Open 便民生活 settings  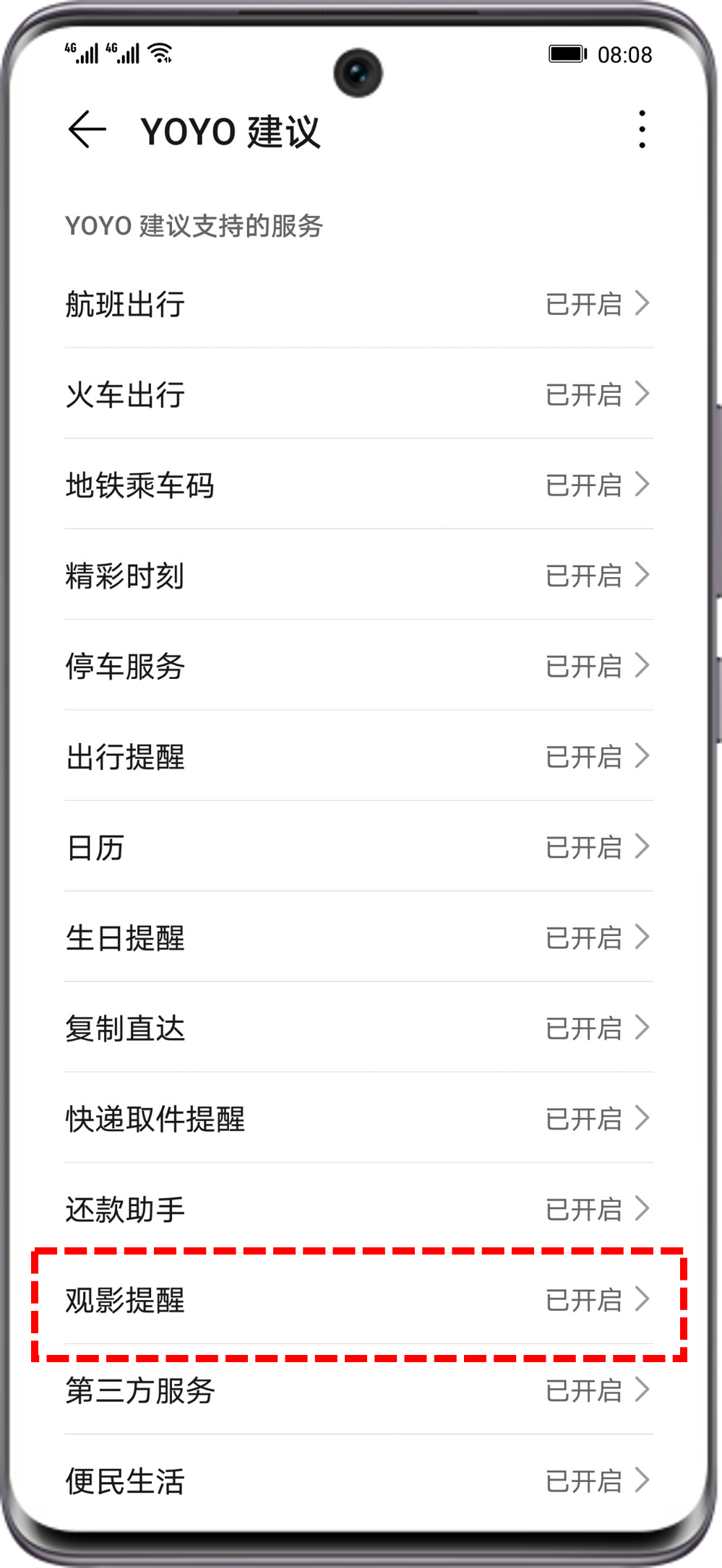(359, 1480)
